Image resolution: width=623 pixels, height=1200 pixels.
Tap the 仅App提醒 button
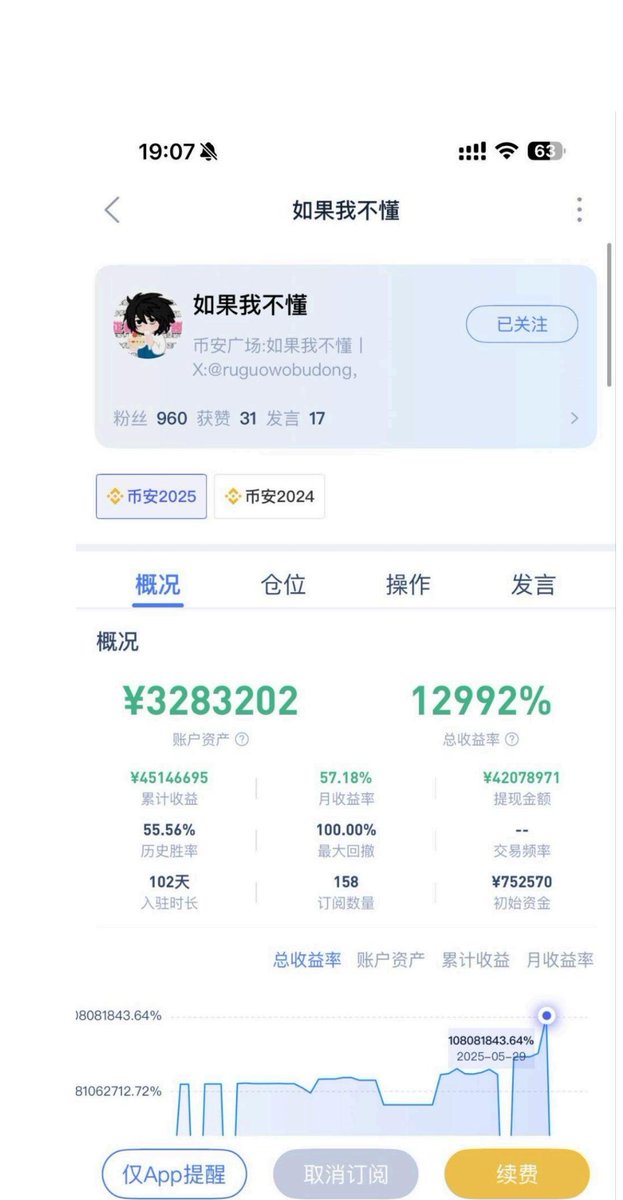[x=174, y=1174]
